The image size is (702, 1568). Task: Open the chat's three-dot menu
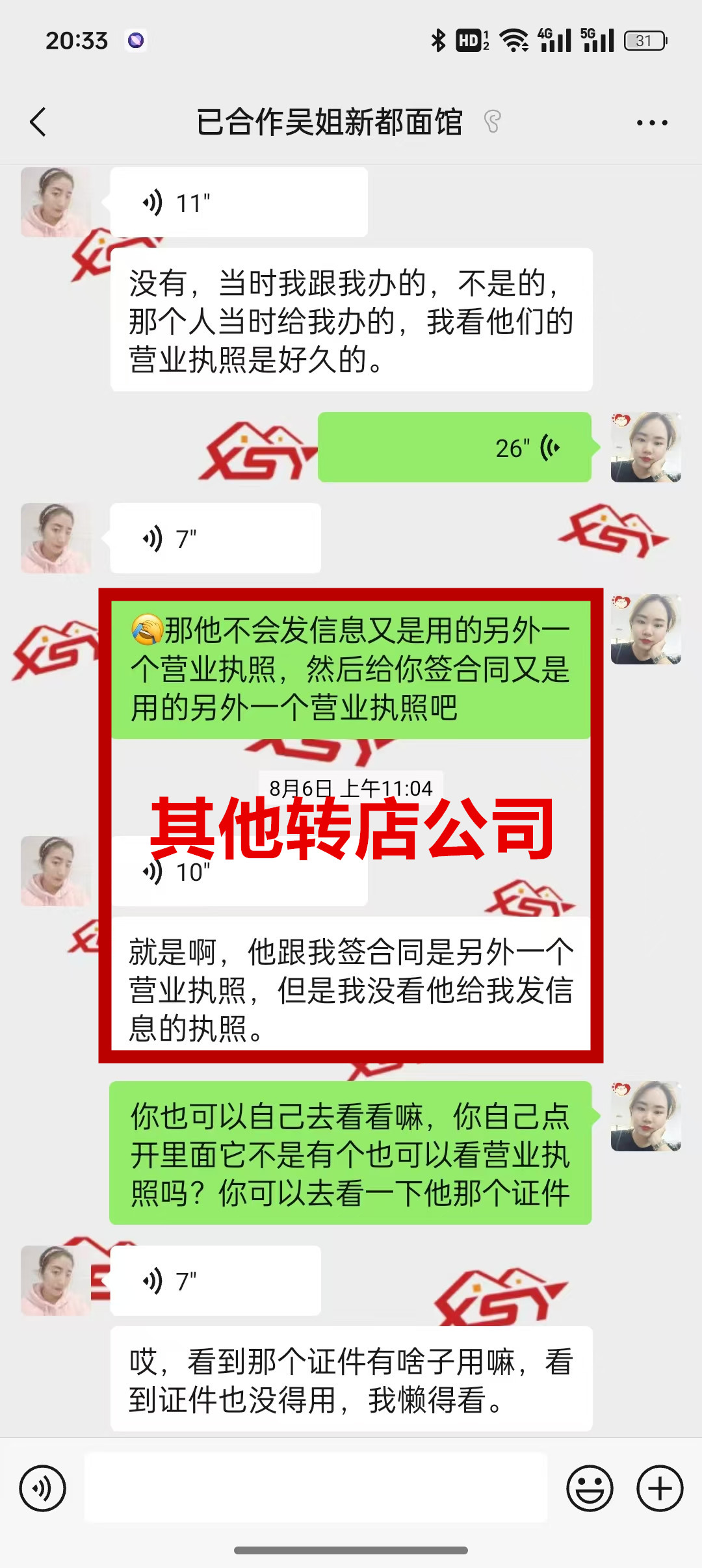click(652, 122)
